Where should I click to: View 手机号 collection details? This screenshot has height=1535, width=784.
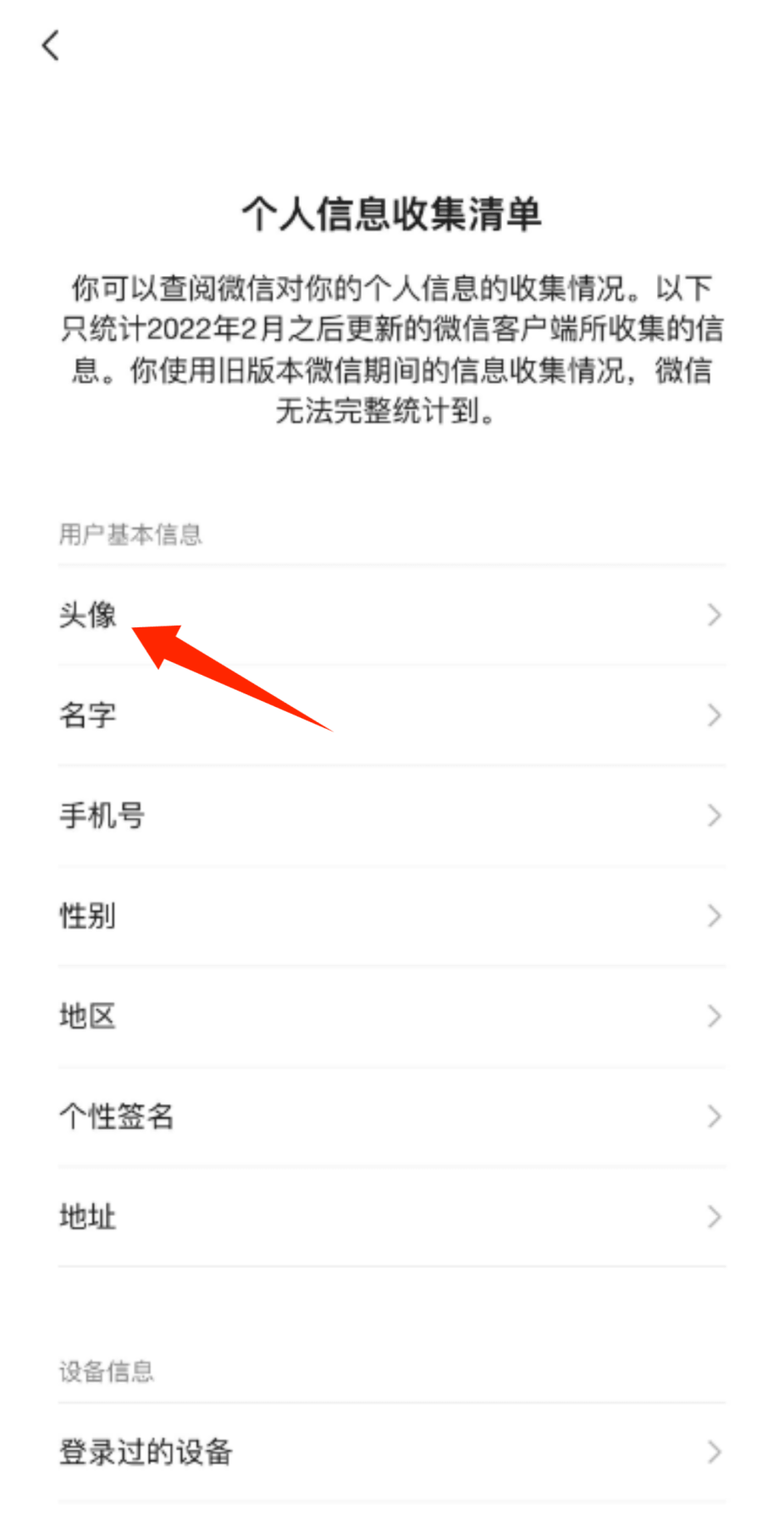click(391, 815)
